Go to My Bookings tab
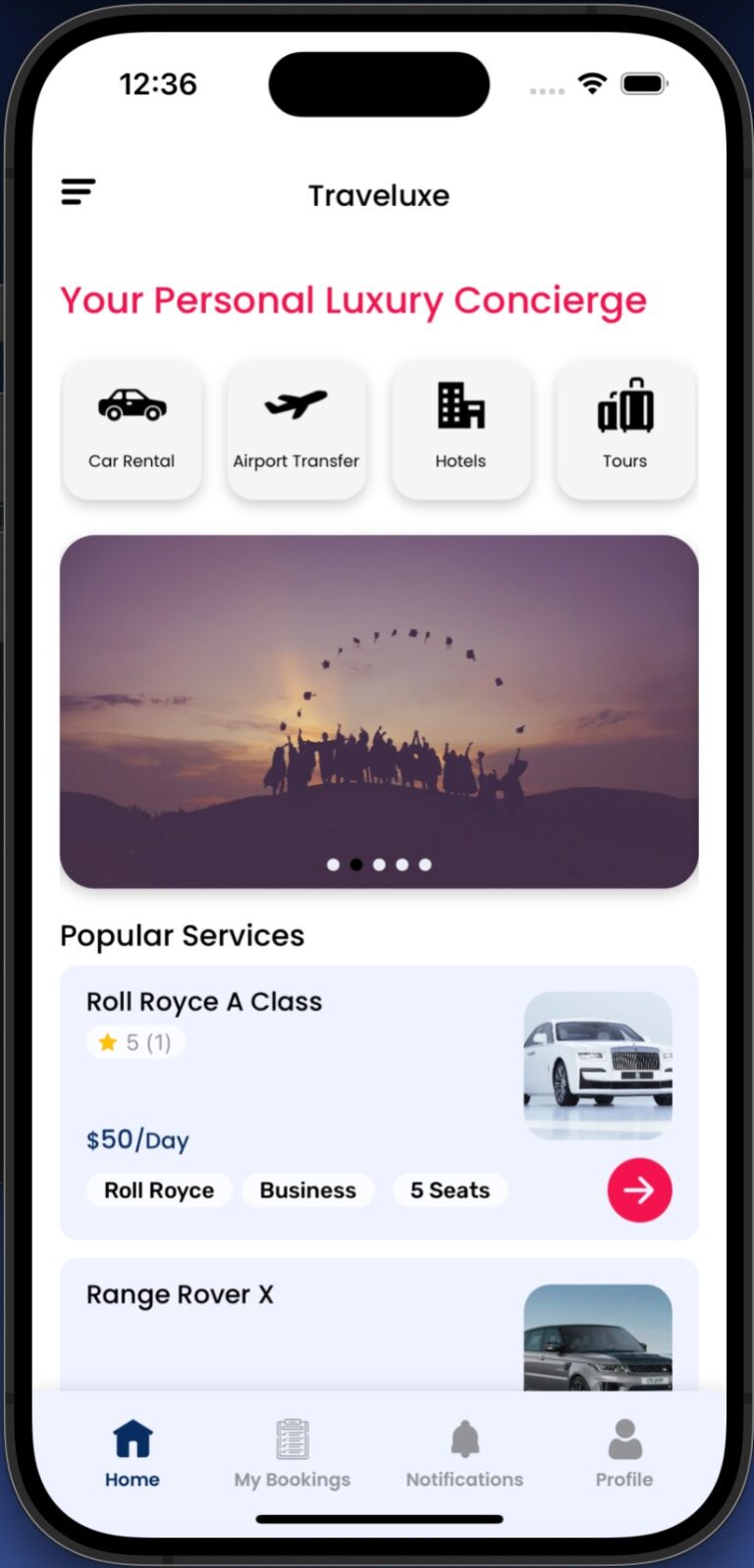 (x=292, y=1454)
